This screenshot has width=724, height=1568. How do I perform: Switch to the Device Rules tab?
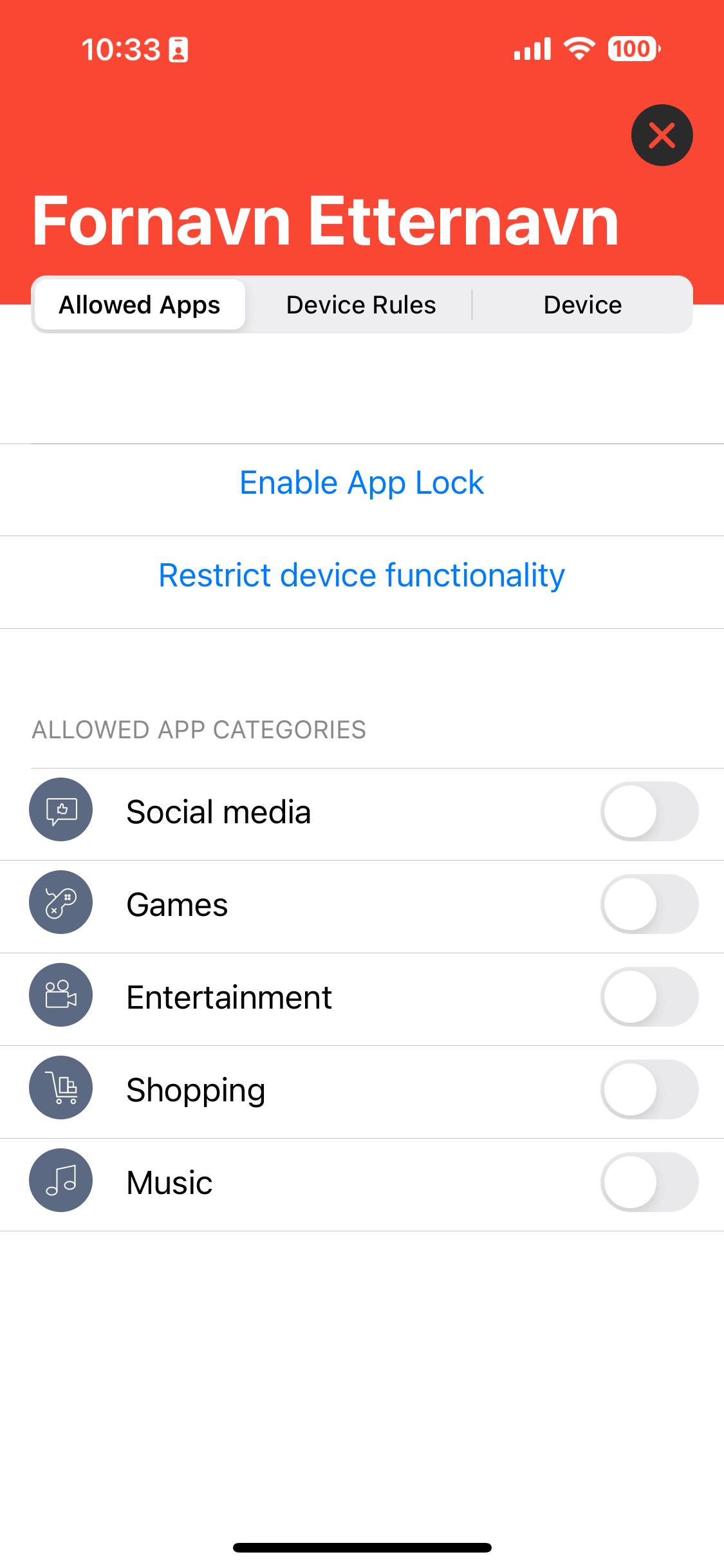click(x=361, y=304)
